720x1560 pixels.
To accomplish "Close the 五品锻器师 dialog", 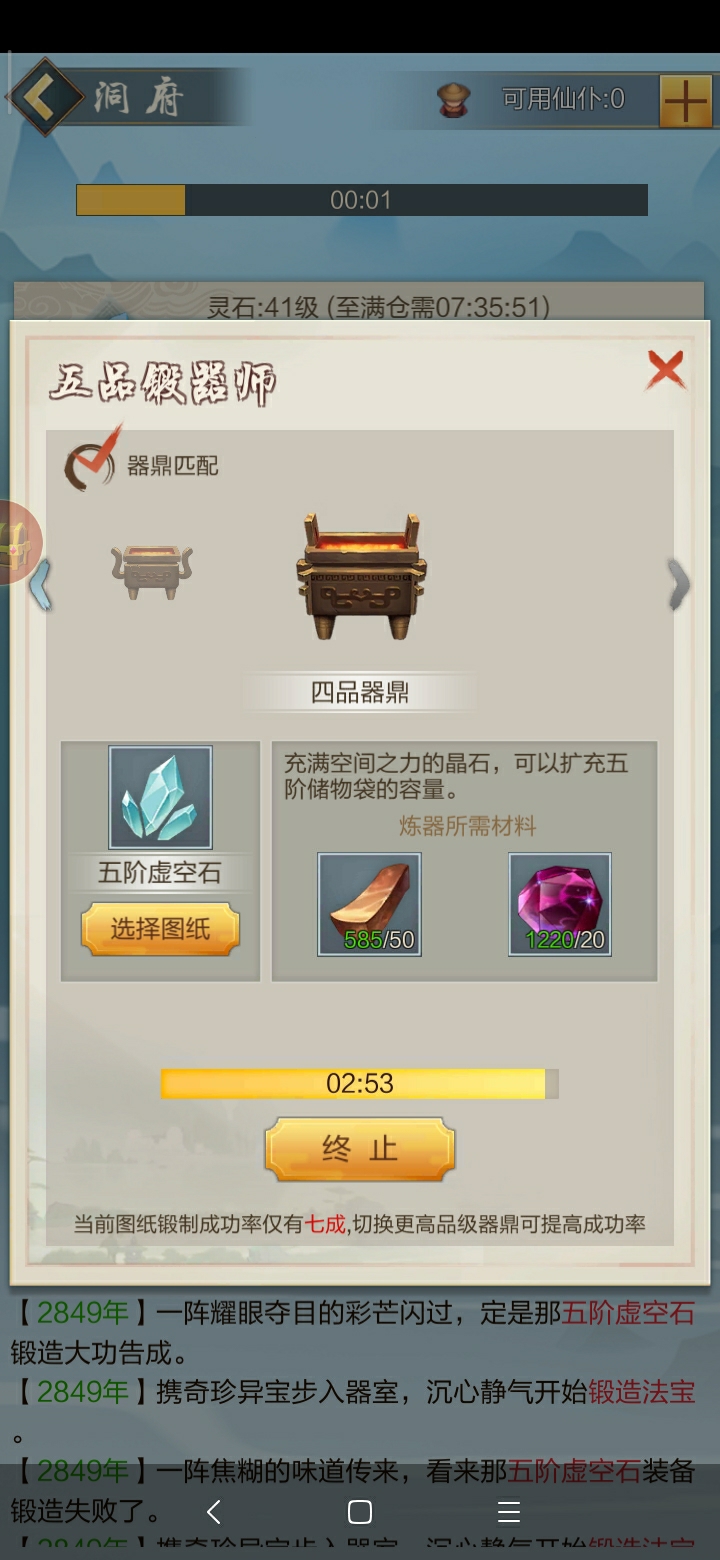I will (665, 369).
